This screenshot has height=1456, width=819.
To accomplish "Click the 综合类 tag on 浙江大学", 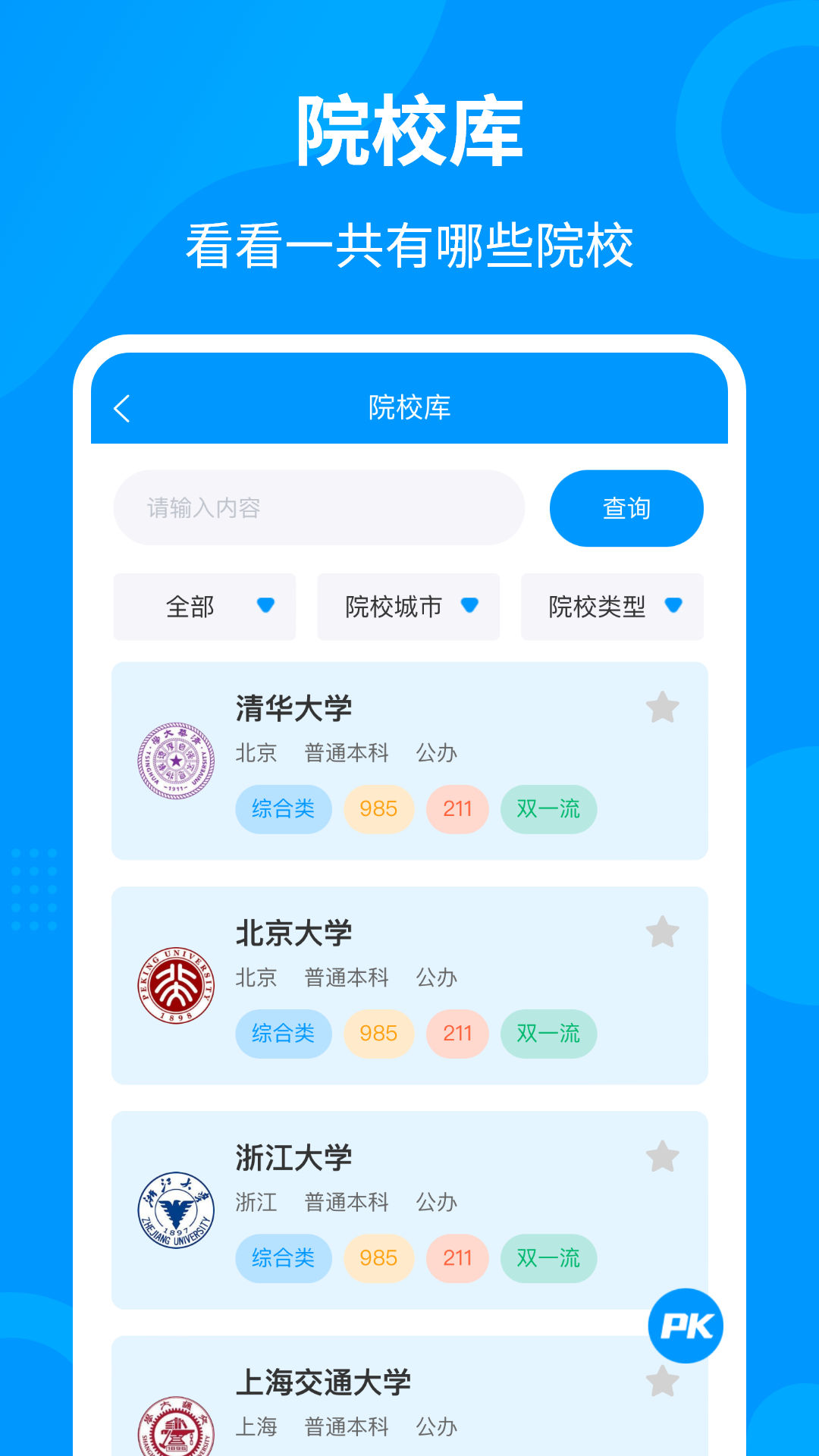I will pos(283,1258).
